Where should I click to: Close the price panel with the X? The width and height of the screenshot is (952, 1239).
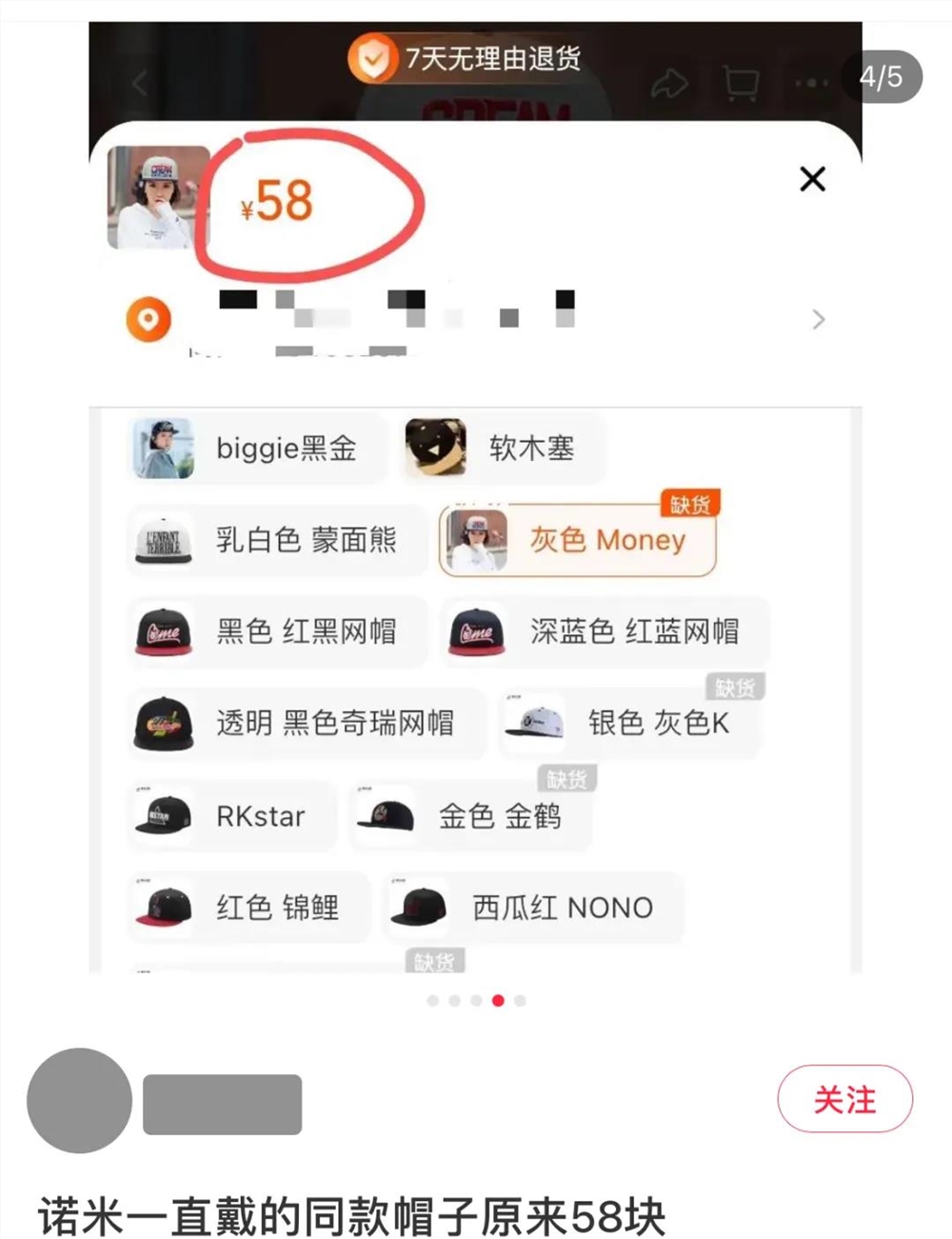point(811,179)
